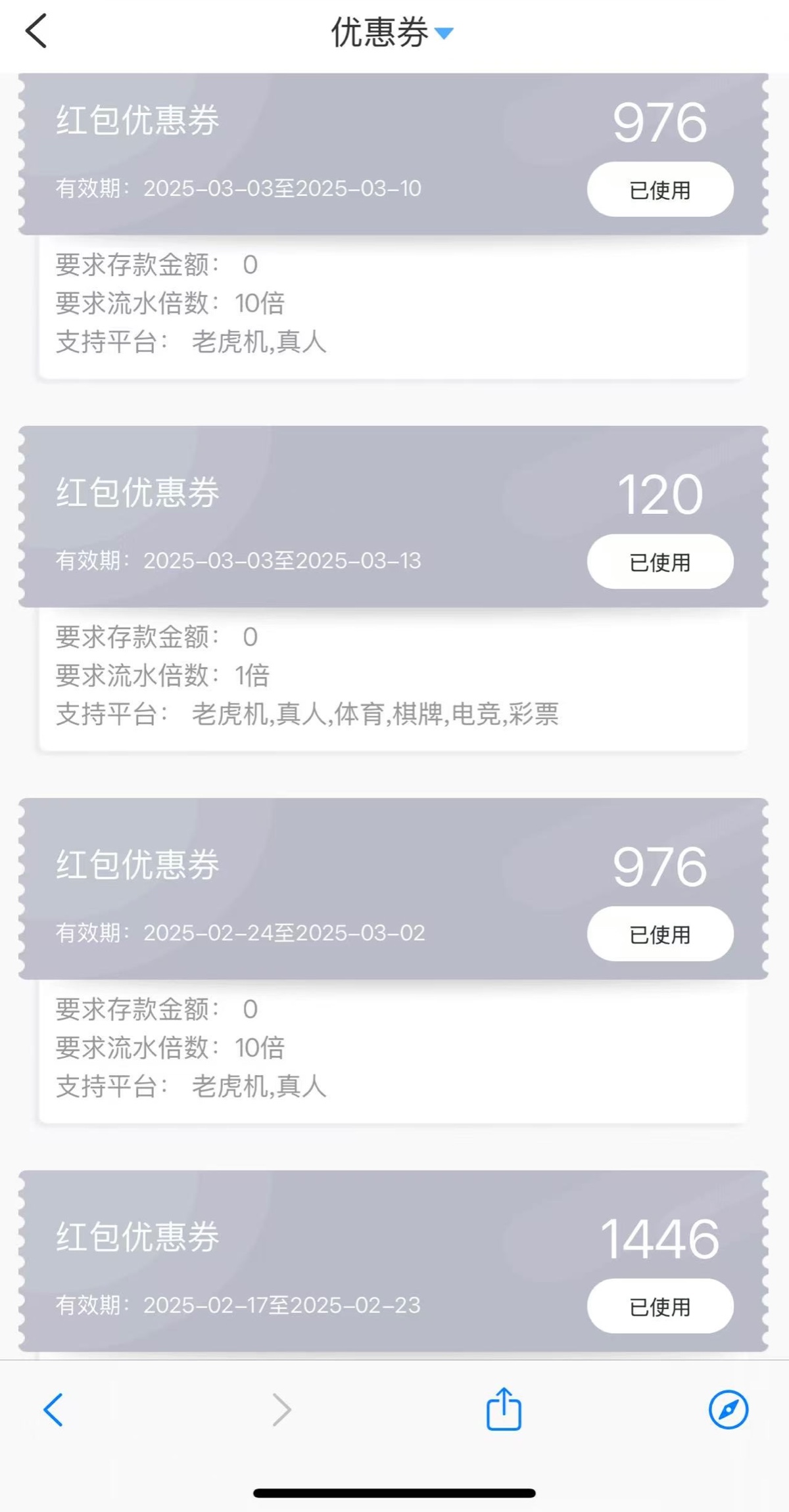Navigate back with the browser back arrow

tap(53, 1409)
